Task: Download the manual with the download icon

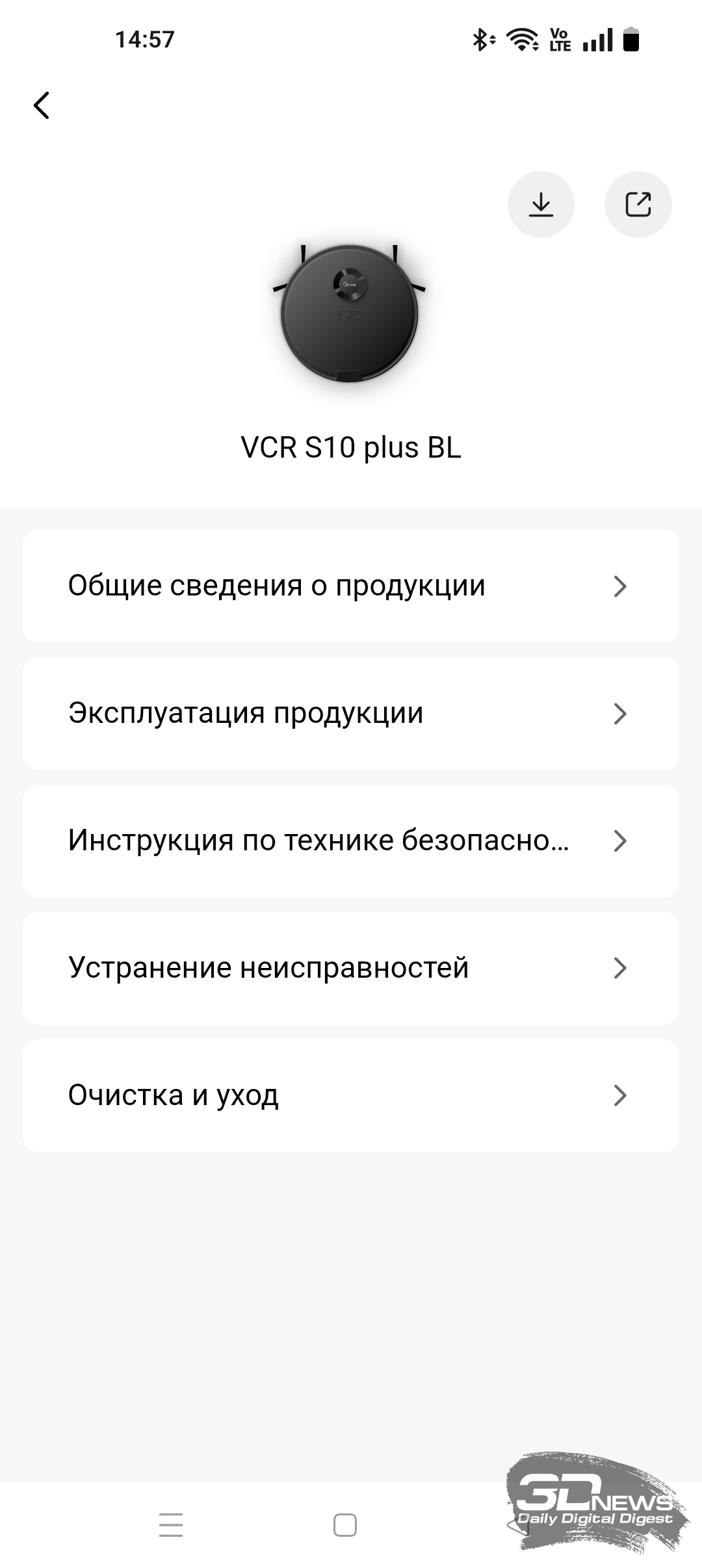Action: [x=541, y=204]
